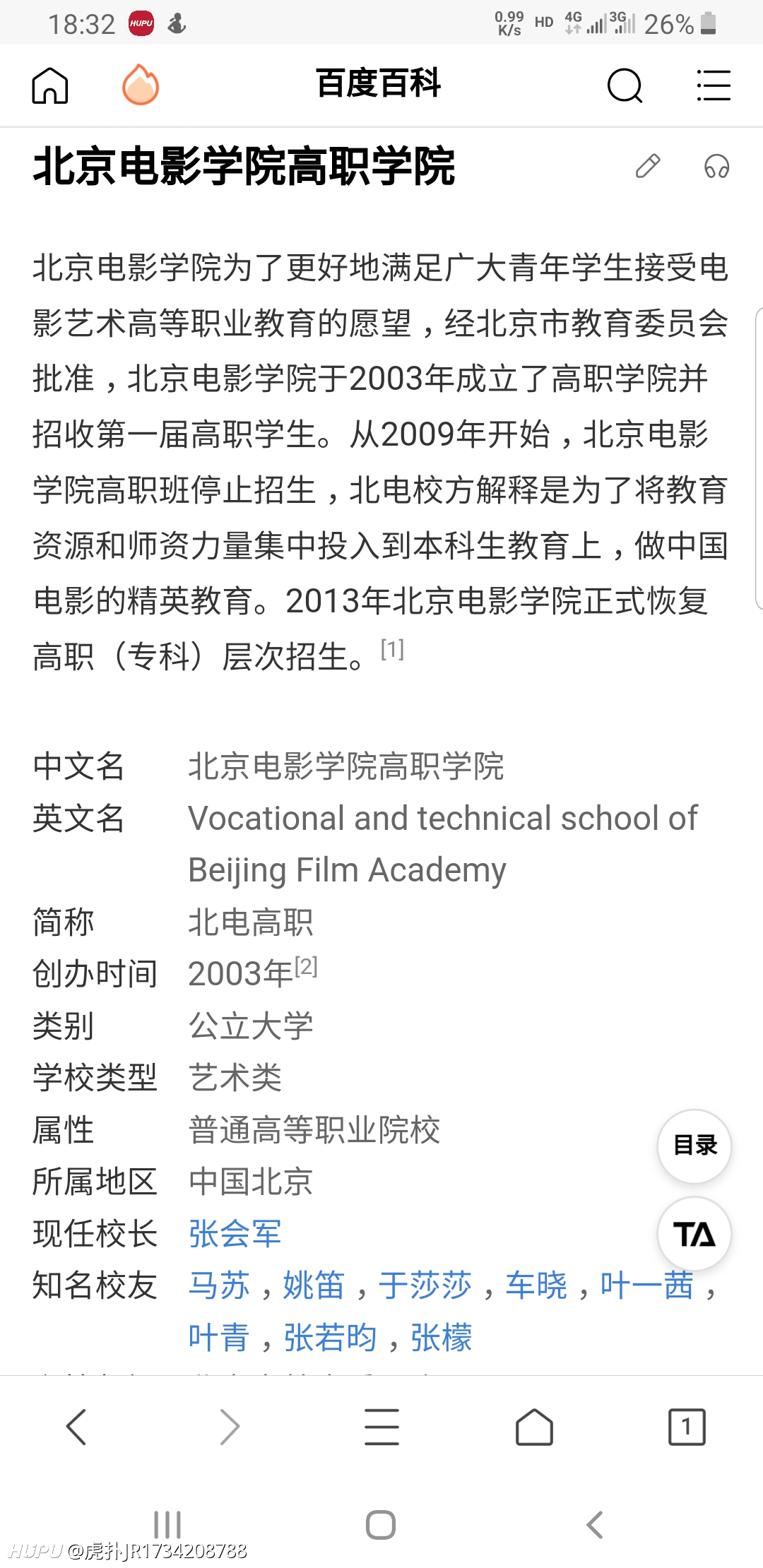Open reference footnote [1]
This screenshot has height=1568, width=763.
392,648
